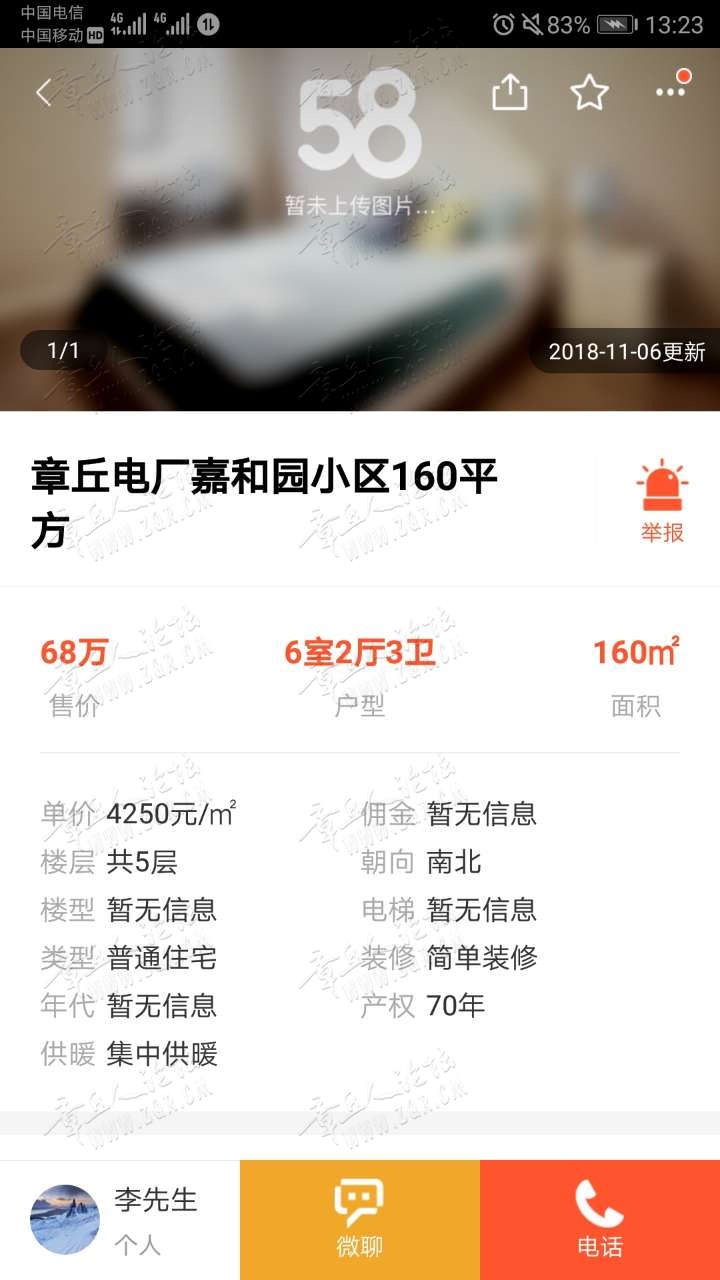This screenshot has width=720, height=1280.
Task: Open the three-dot overflow menu
Action: pos(671,91)
